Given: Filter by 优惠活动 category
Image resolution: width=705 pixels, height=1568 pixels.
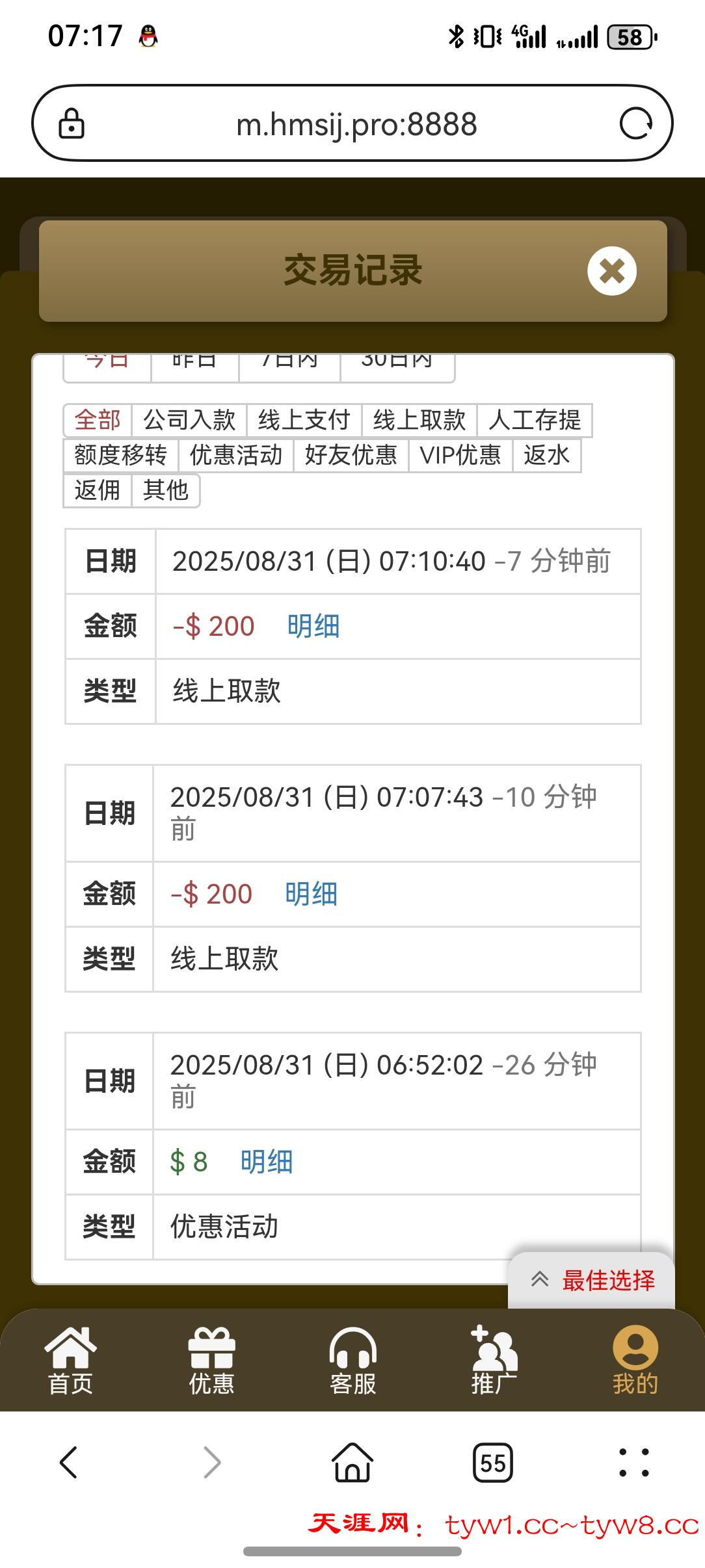Looking at the screenshot, I should coord(235,455).
